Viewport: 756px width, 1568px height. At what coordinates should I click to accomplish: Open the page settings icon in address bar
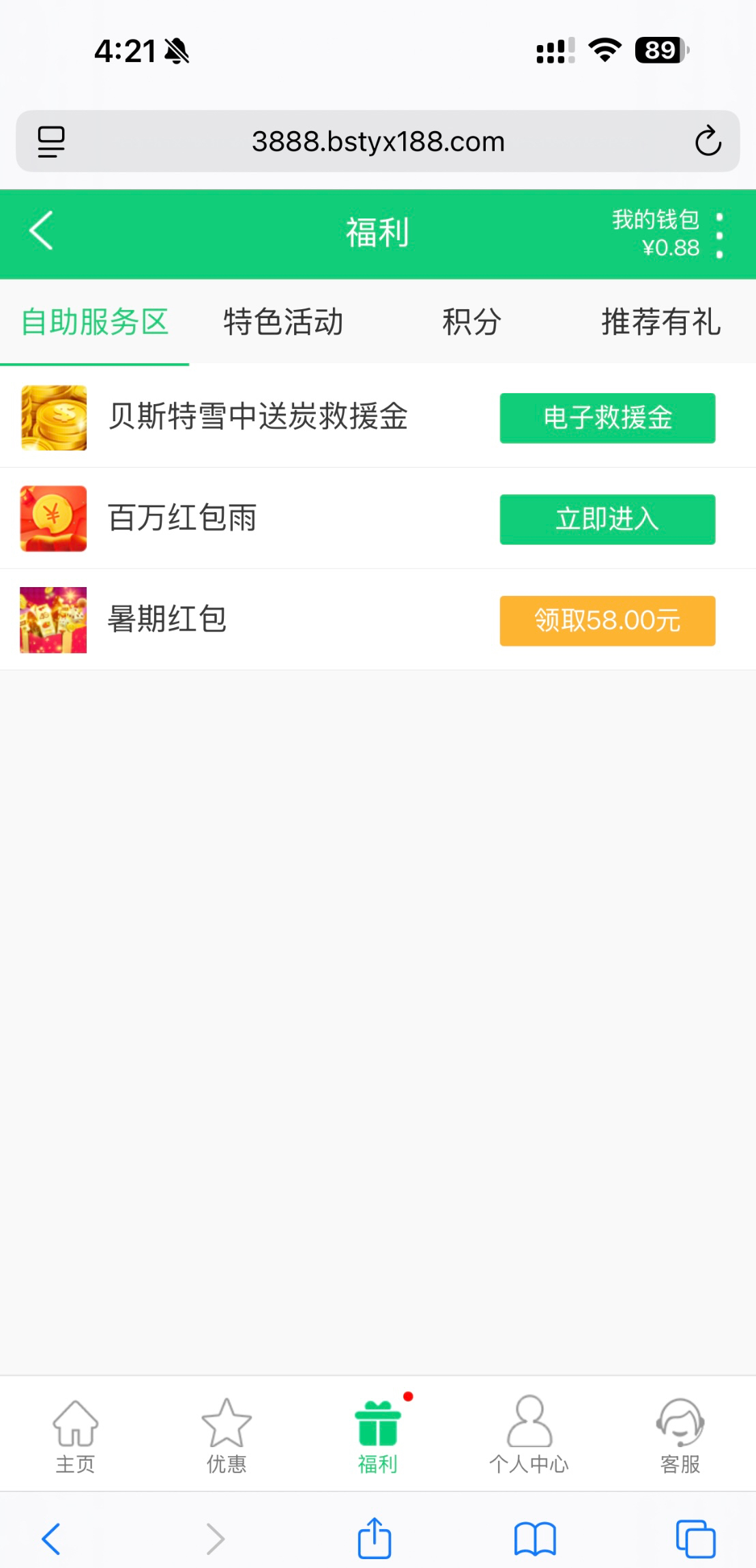[x=51, y=141]
